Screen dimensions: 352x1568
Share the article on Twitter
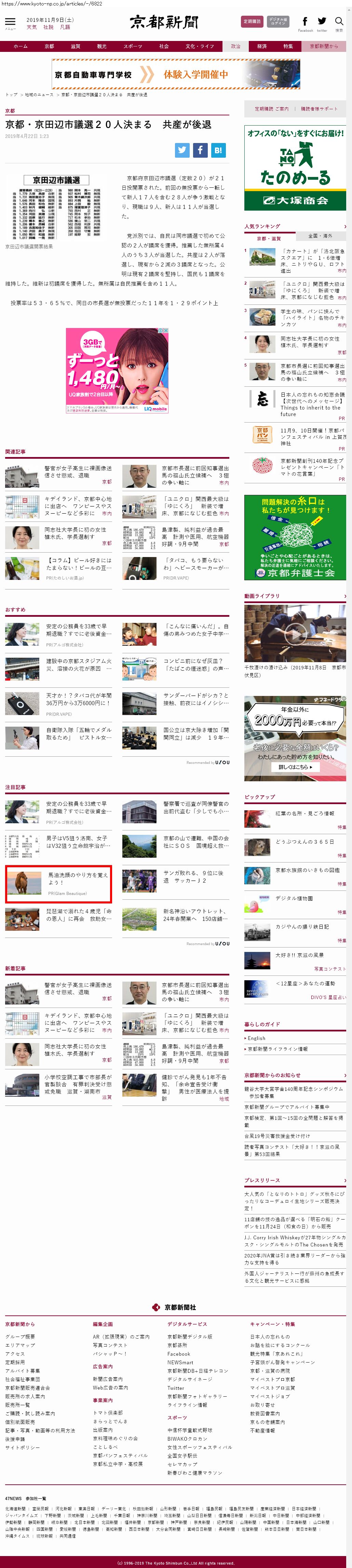click(182, 150)
